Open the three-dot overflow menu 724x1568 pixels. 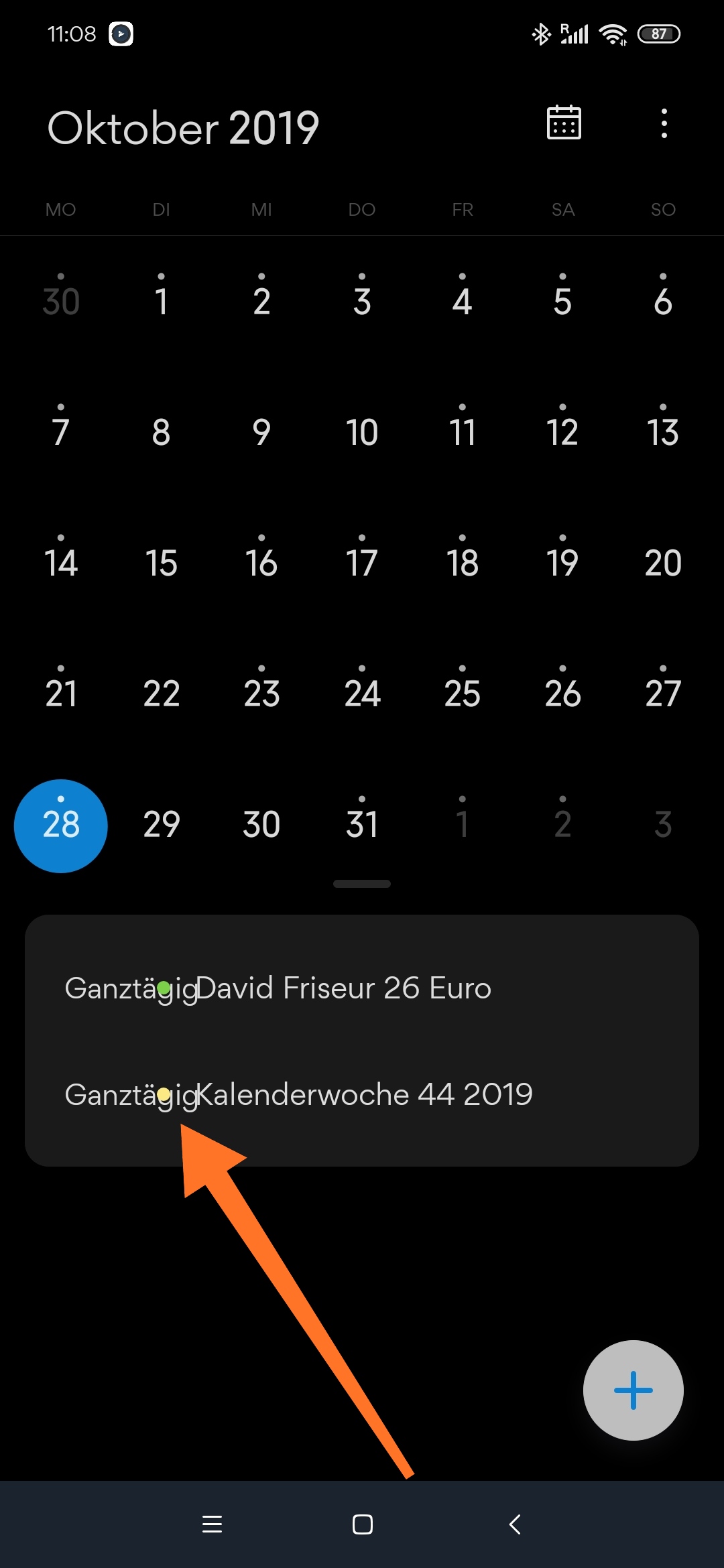point(664,124)
